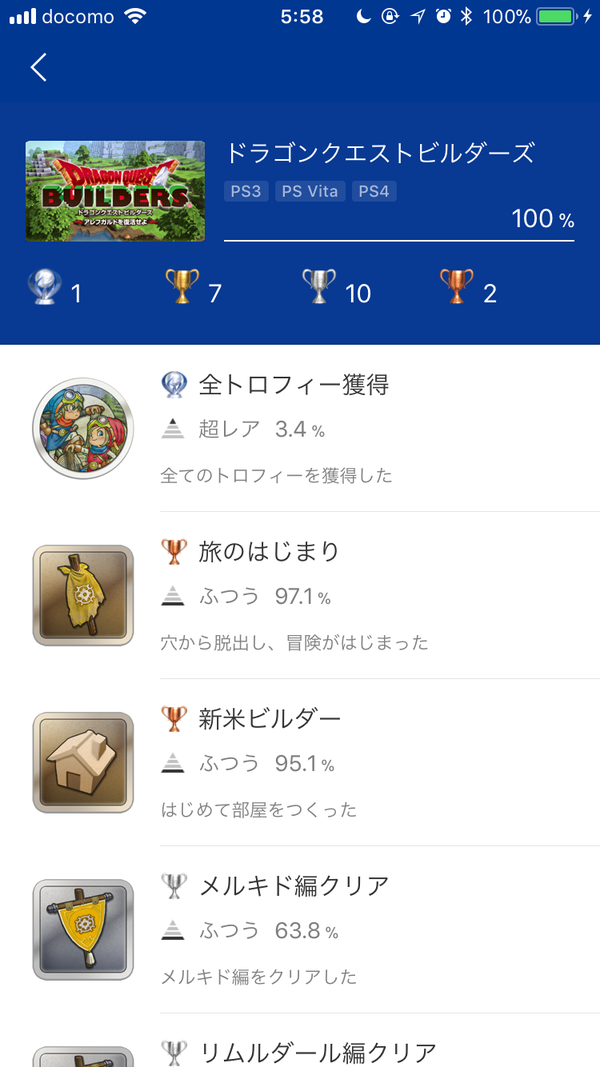View the 新米ビルダー trophy
The width and height of the screenshot is (600, 1067).
[300, 763]
